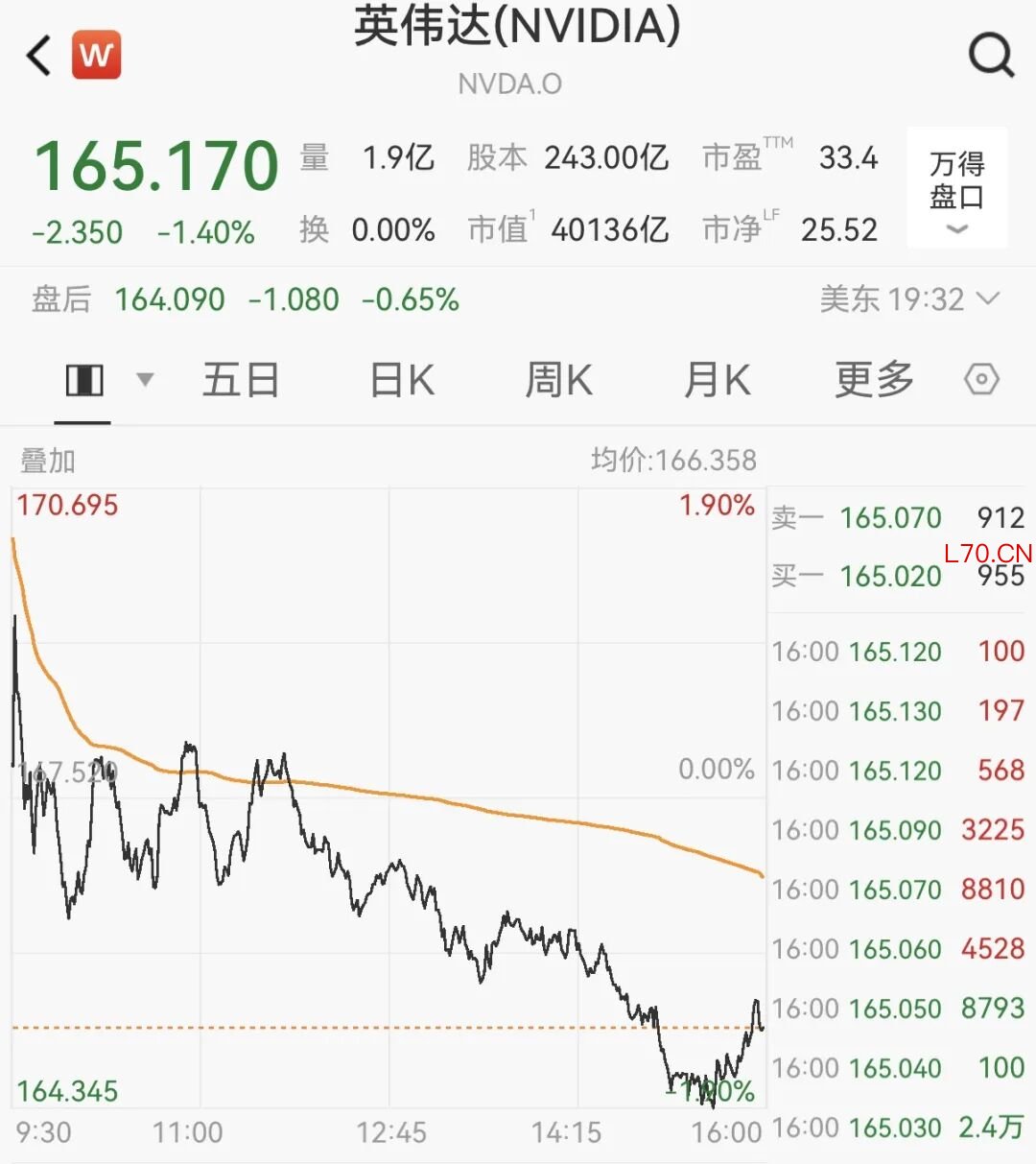Show the 月K chart tab

tap(717, 381)
